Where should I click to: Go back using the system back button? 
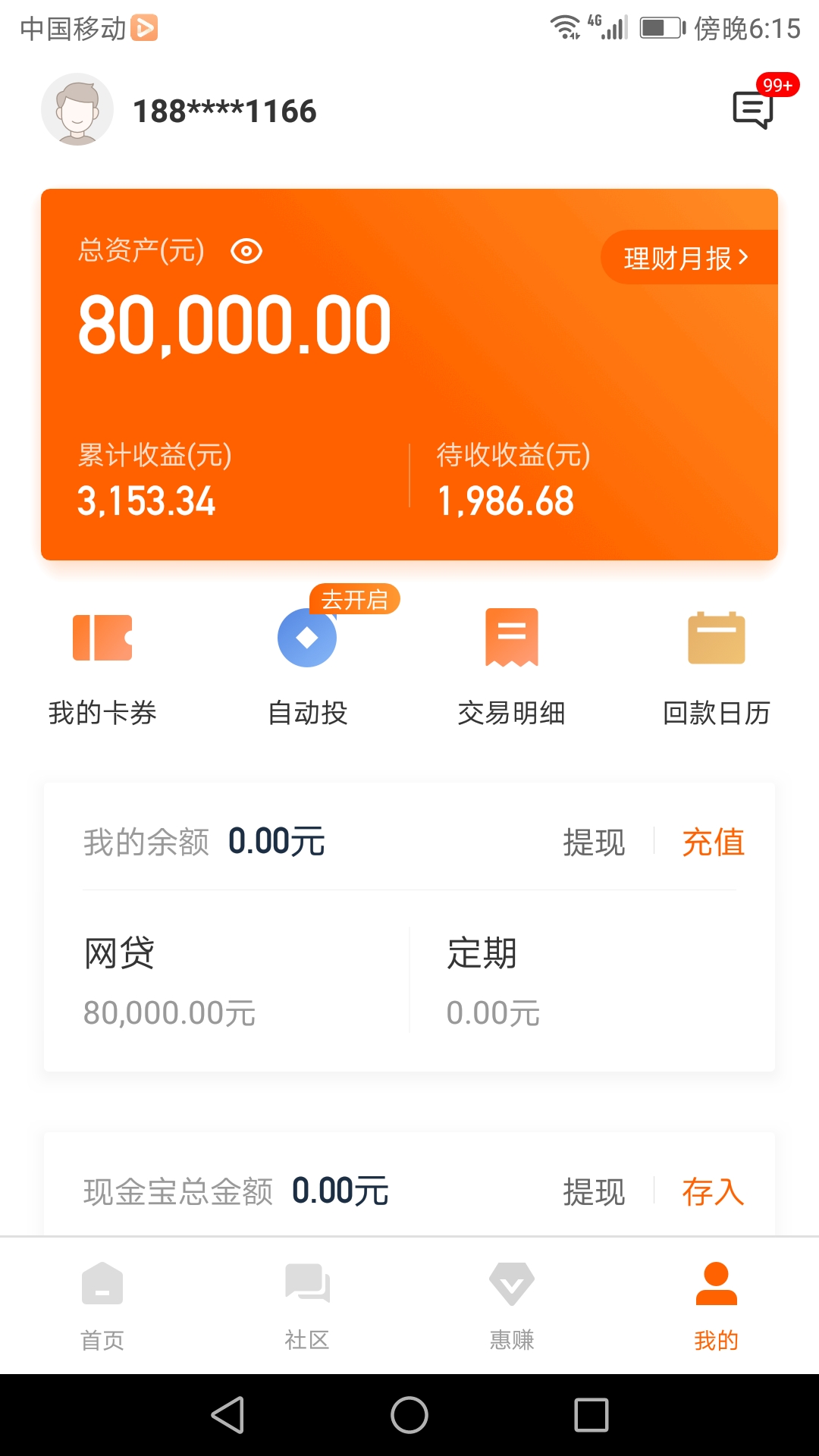coord(227,1415)
